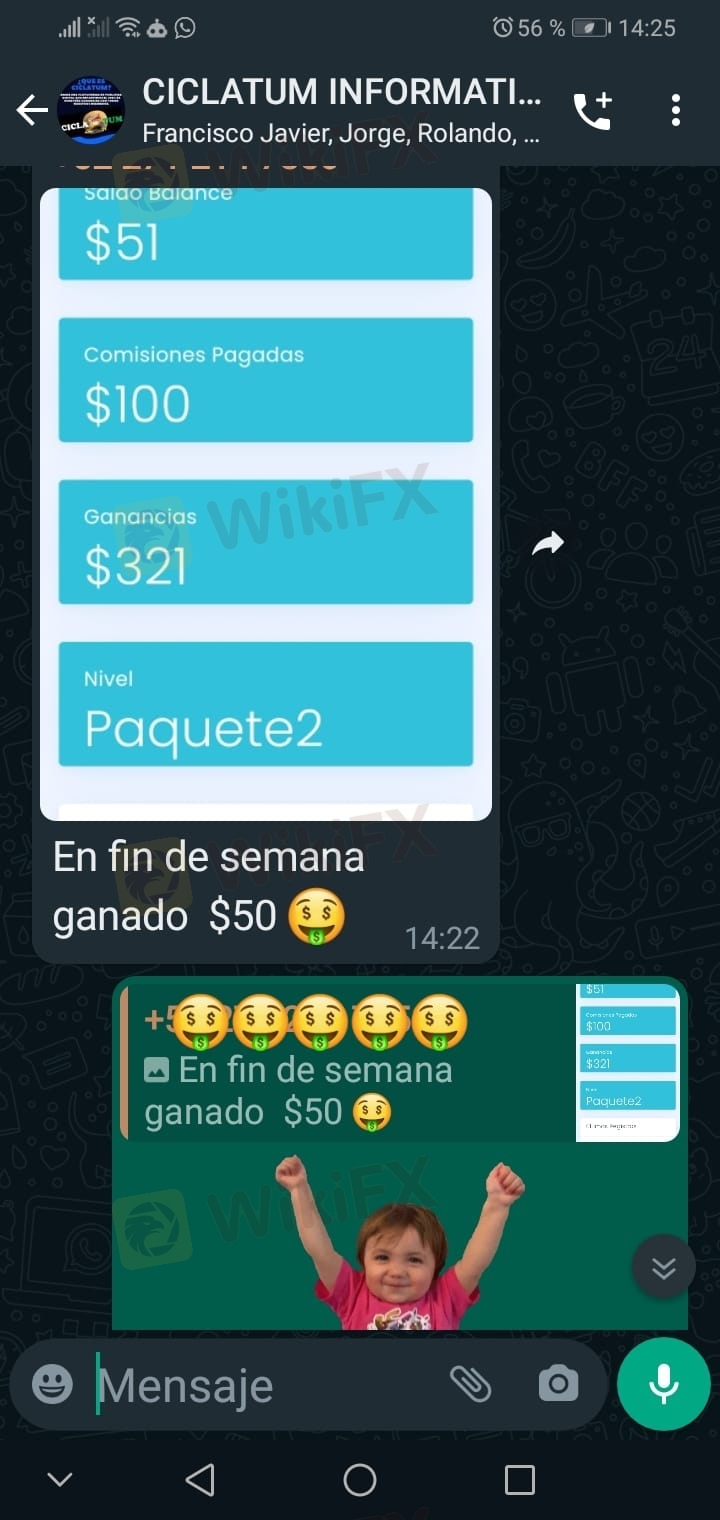
Task: Forward the earnings image message
Action: click(x=548, y=544)
